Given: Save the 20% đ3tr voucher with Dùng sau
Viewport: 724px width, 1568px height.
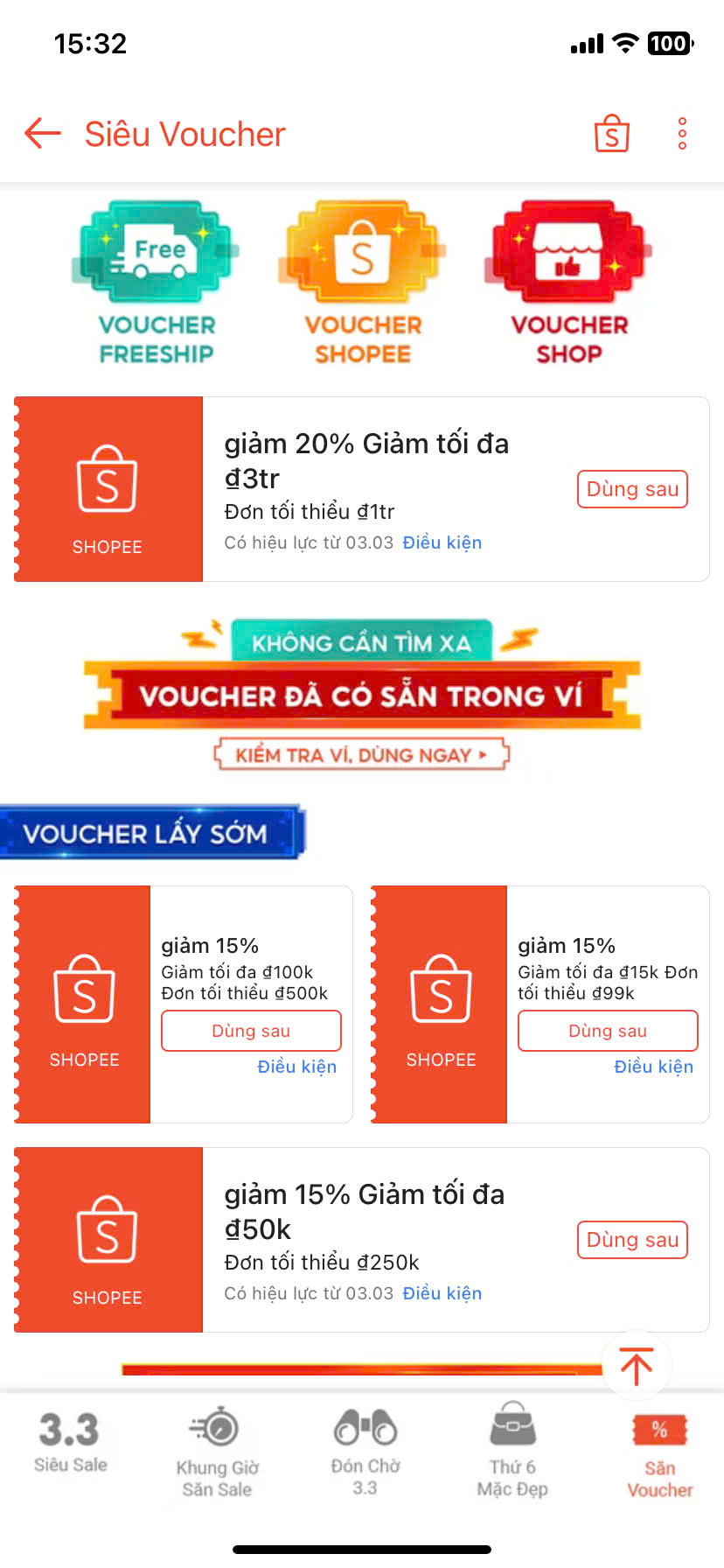Looking at the screenshot, I should 632,489.
